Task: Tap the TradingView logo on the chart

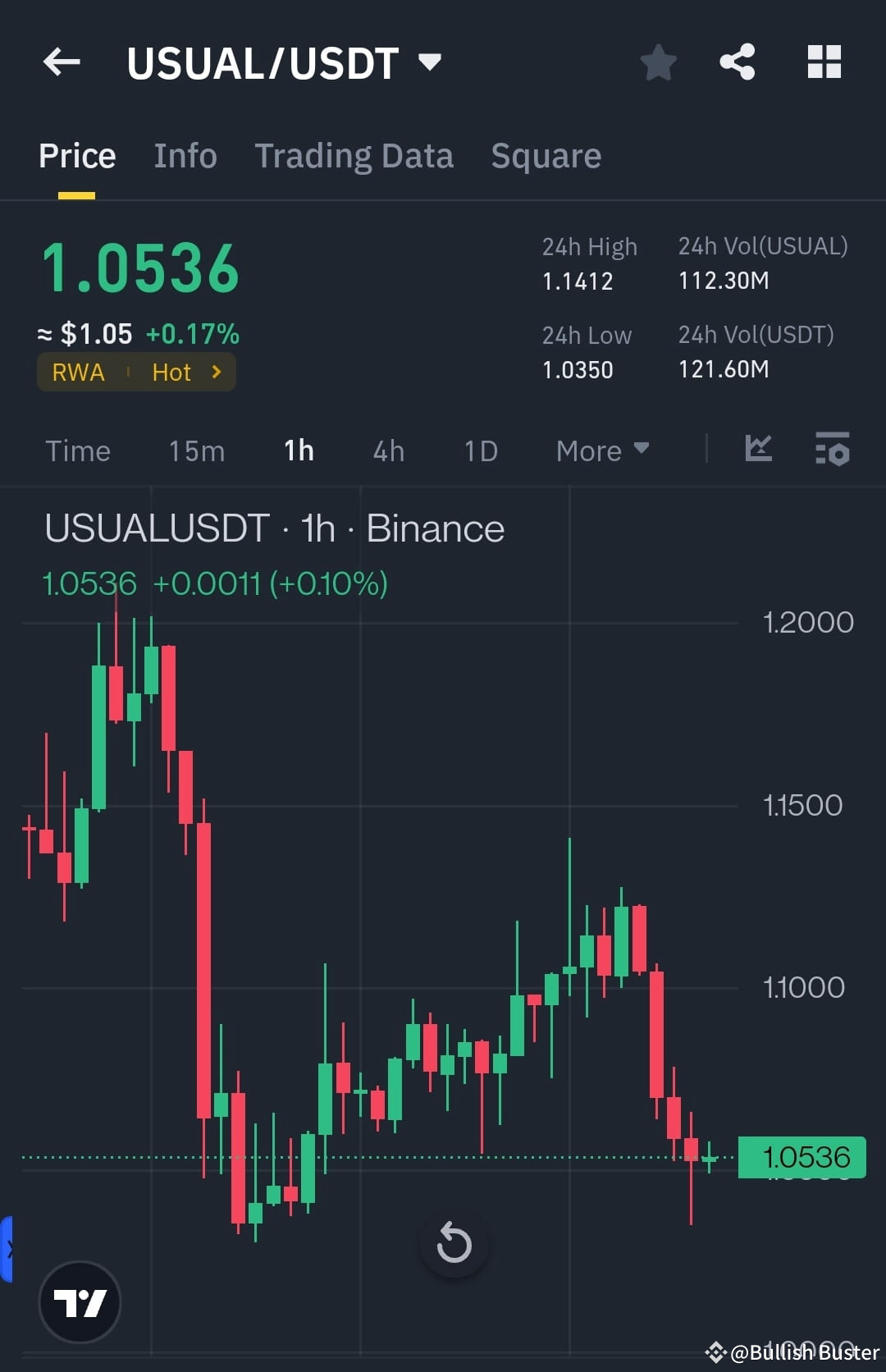Action: pyautogui.click(x=80, y=1303)
